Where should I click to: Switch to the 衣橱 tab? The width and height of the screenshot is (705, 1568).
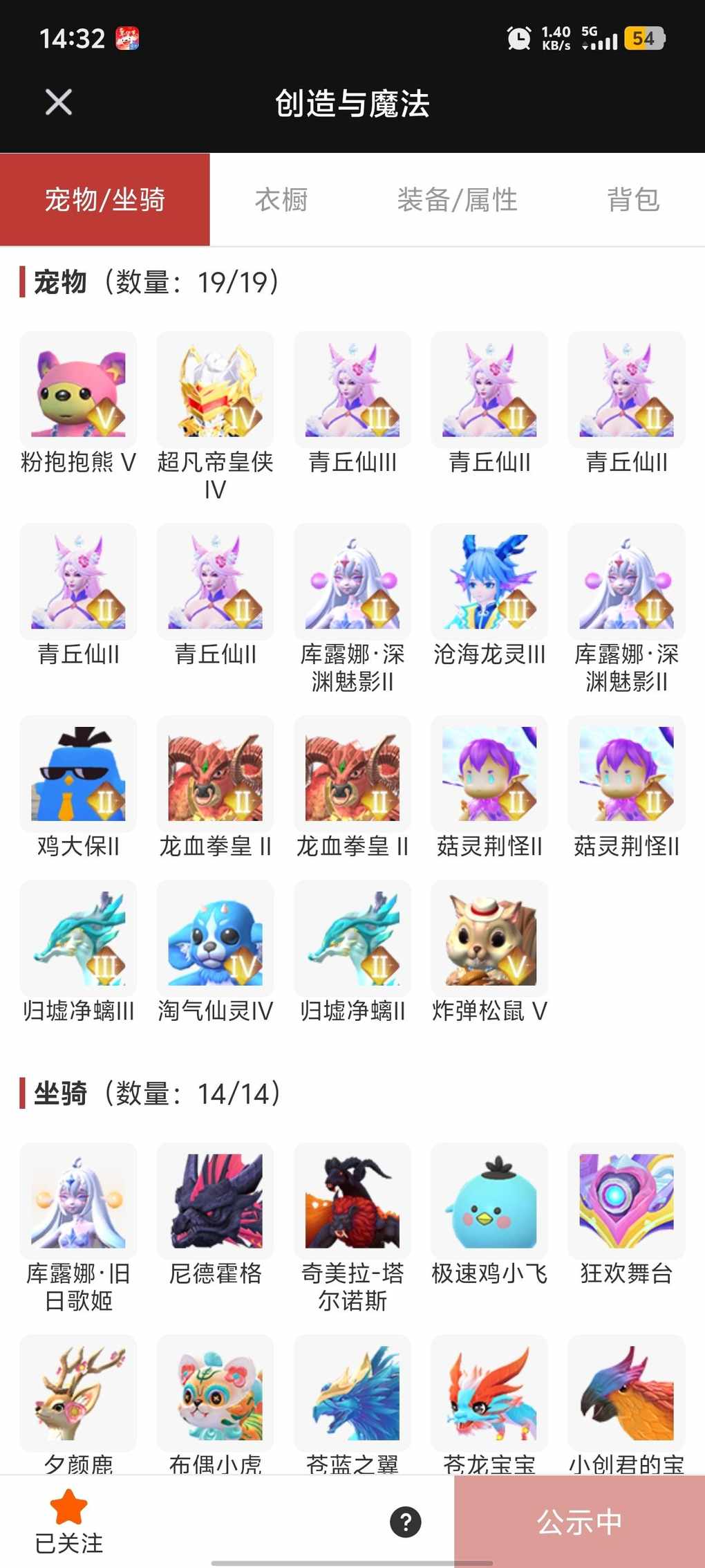[281, 200]
